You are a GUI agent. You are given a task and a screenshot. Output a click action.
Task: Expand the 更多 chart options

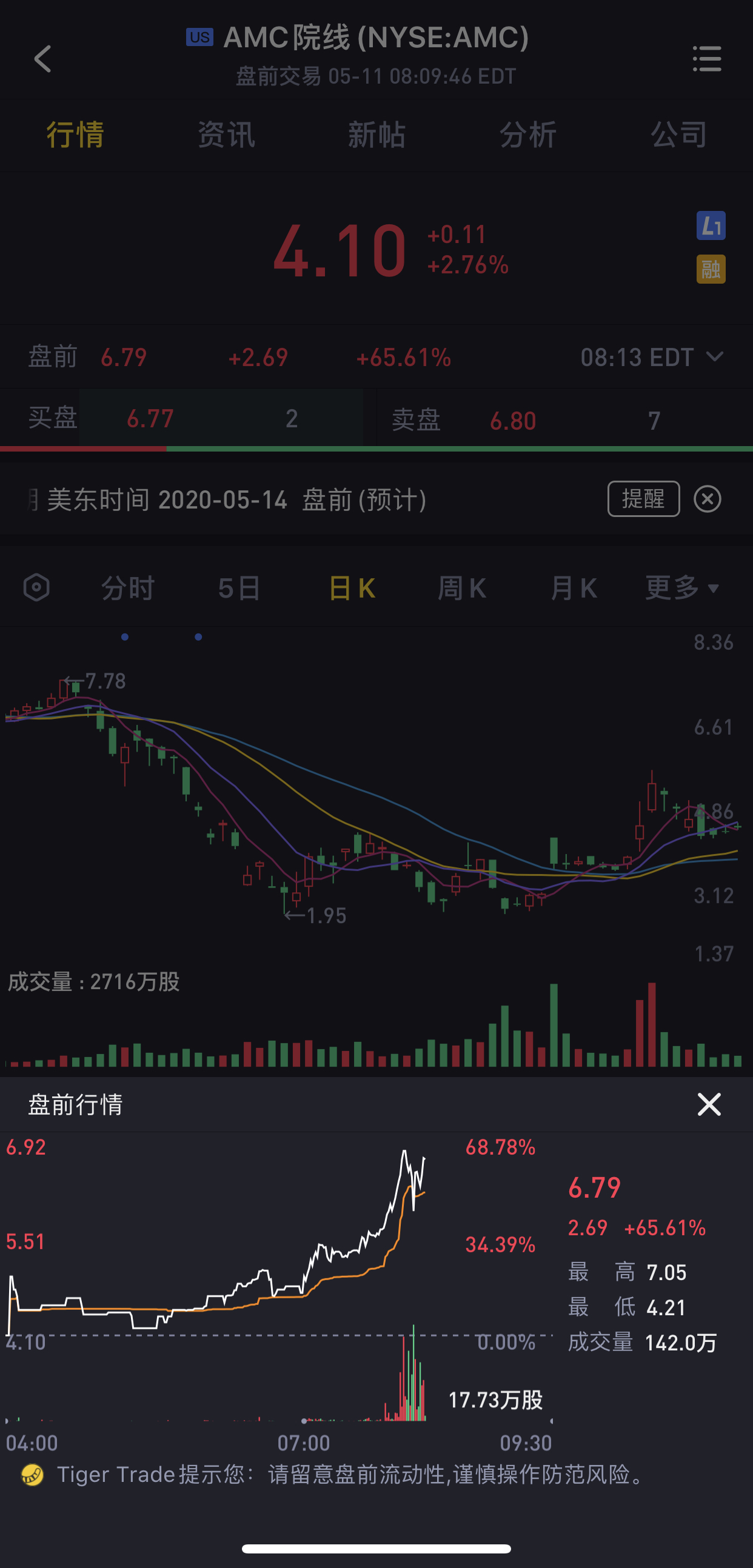point(682,588)
